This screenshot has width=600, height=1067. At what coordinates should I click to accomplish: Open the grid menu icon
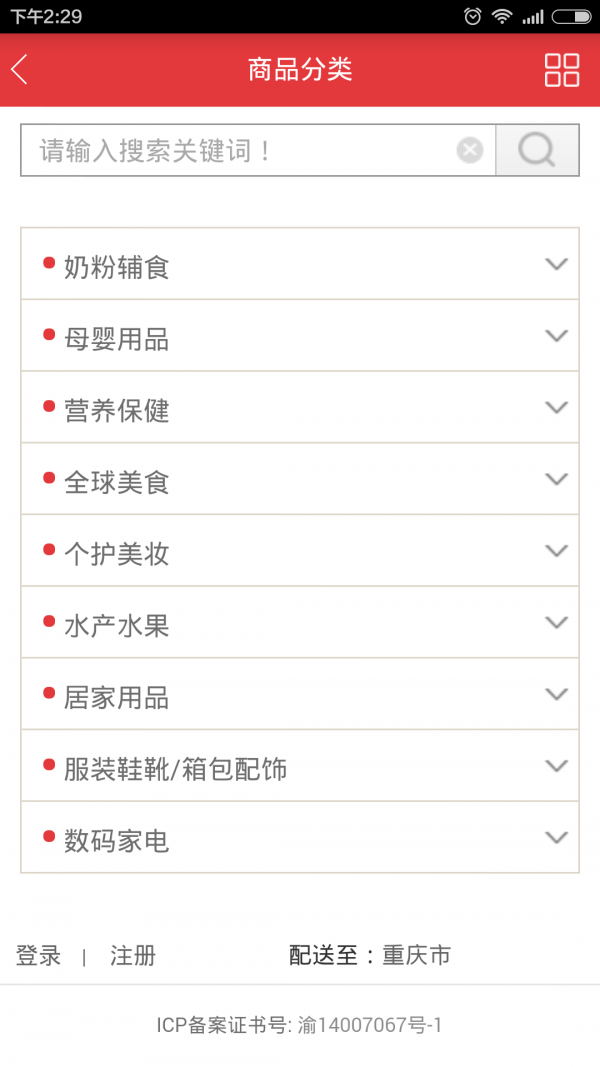[561, 70]
